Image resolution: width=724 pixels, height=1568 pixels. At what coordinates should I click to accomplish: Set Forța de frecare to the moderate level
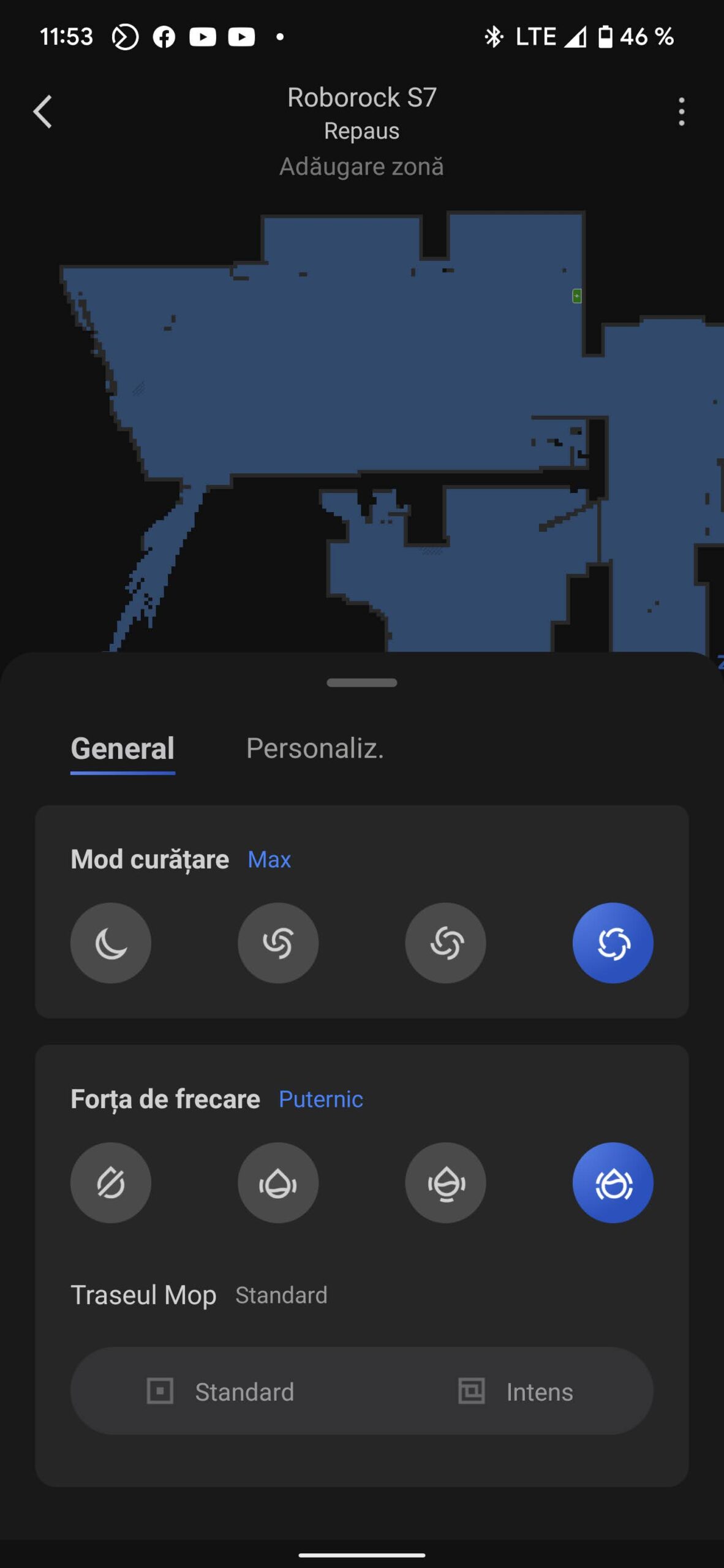pos(445,1183)
